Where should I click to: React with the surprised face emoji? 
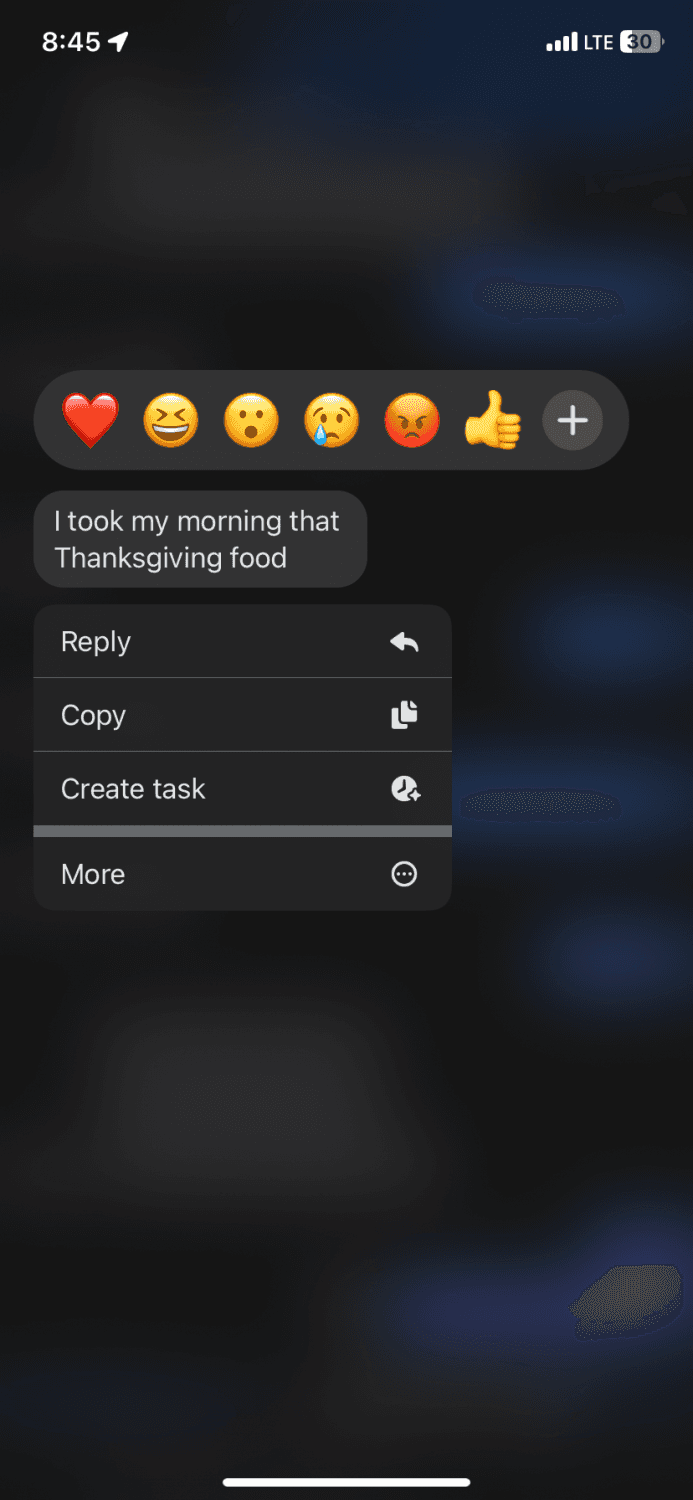tap(251, 421)
